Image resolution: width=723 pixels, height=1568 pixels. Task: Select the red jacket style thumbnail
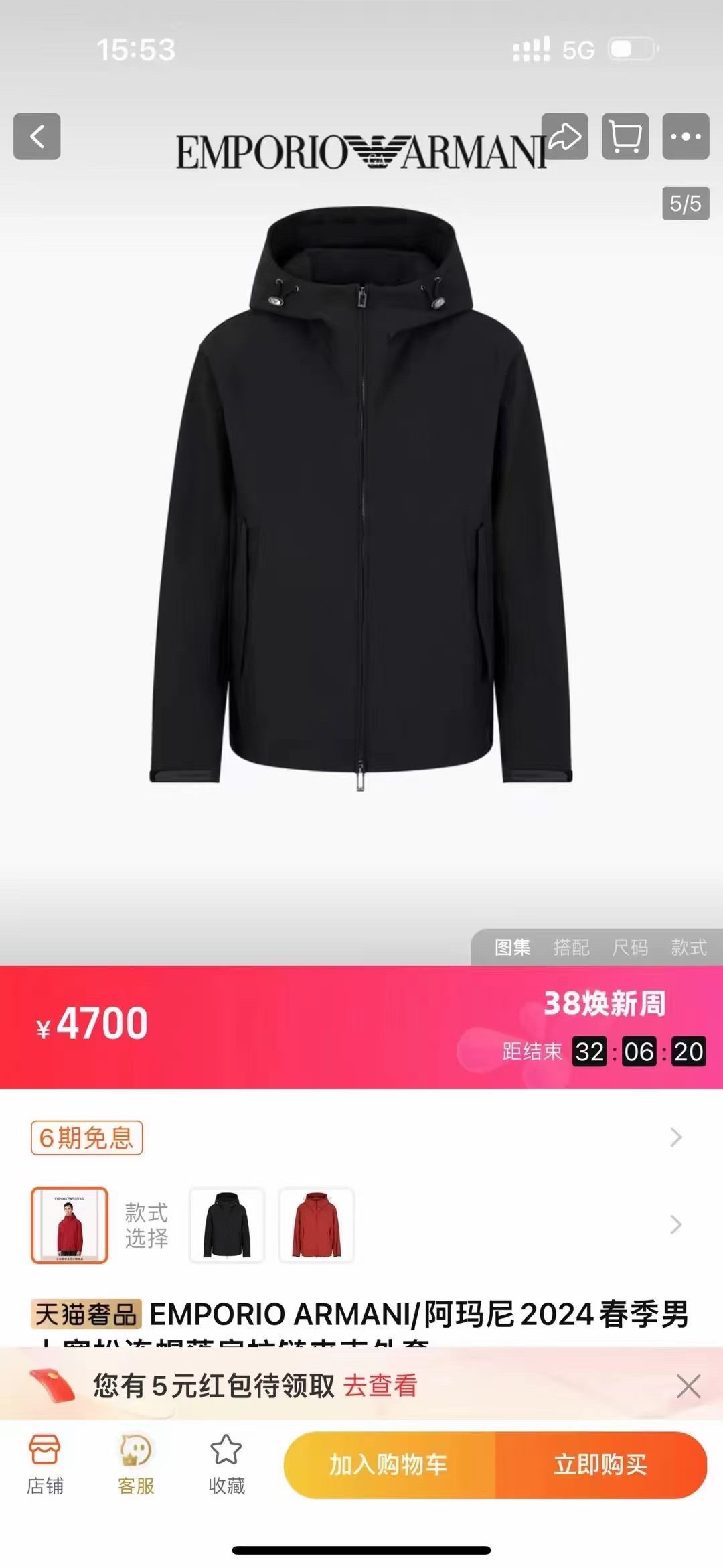316,1225
